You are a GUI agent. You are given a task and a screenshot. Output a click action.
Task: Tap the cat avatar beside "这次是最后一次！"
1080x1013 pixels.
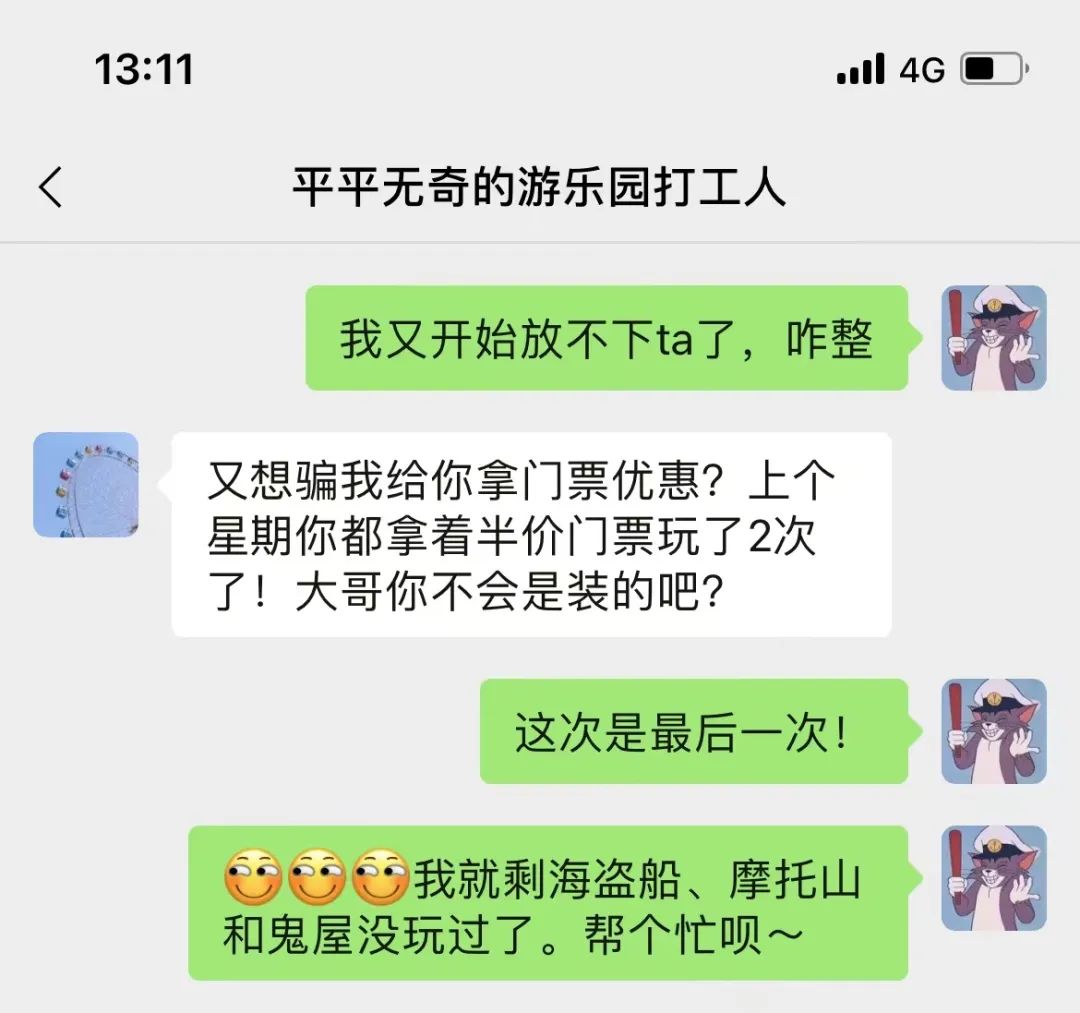click(x=993, y=731)
